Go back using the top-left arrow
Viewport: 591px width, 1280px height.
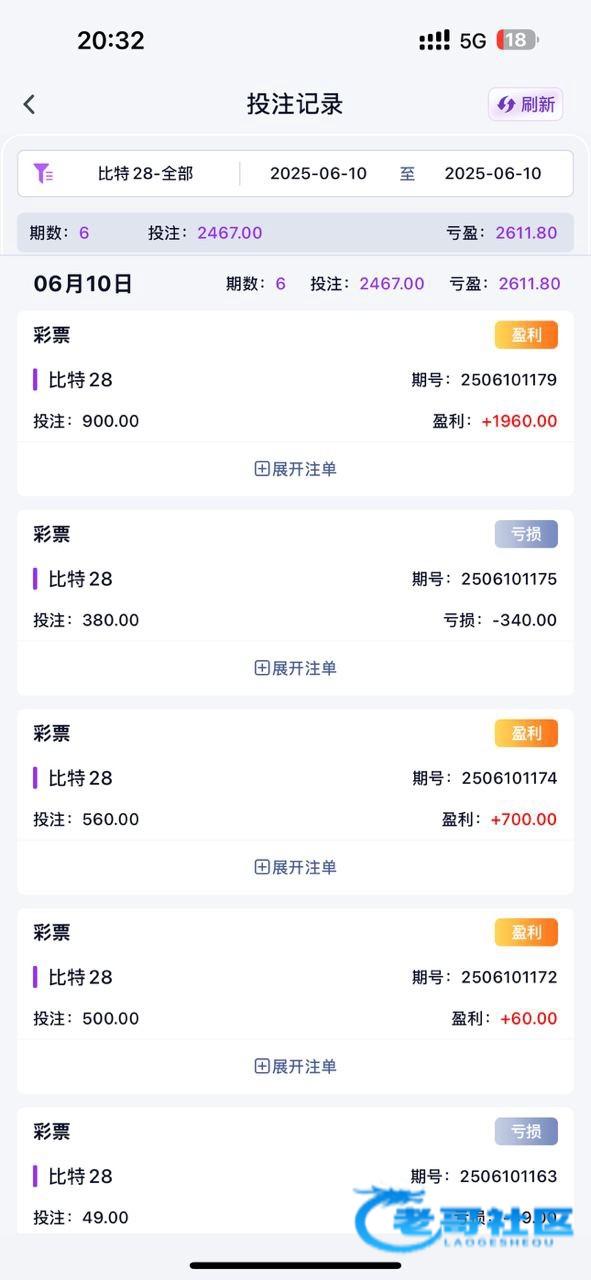(x=29, y=104)
